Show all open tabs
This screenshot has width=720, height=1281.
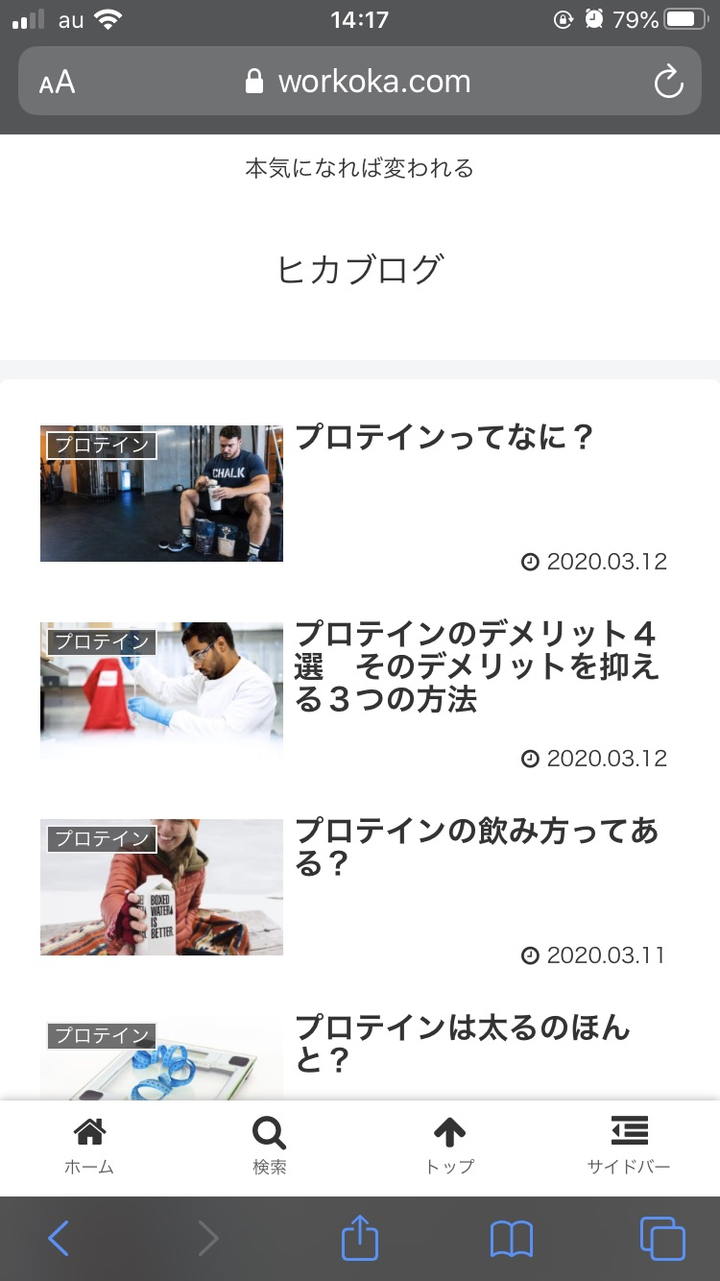(662, 1239)
